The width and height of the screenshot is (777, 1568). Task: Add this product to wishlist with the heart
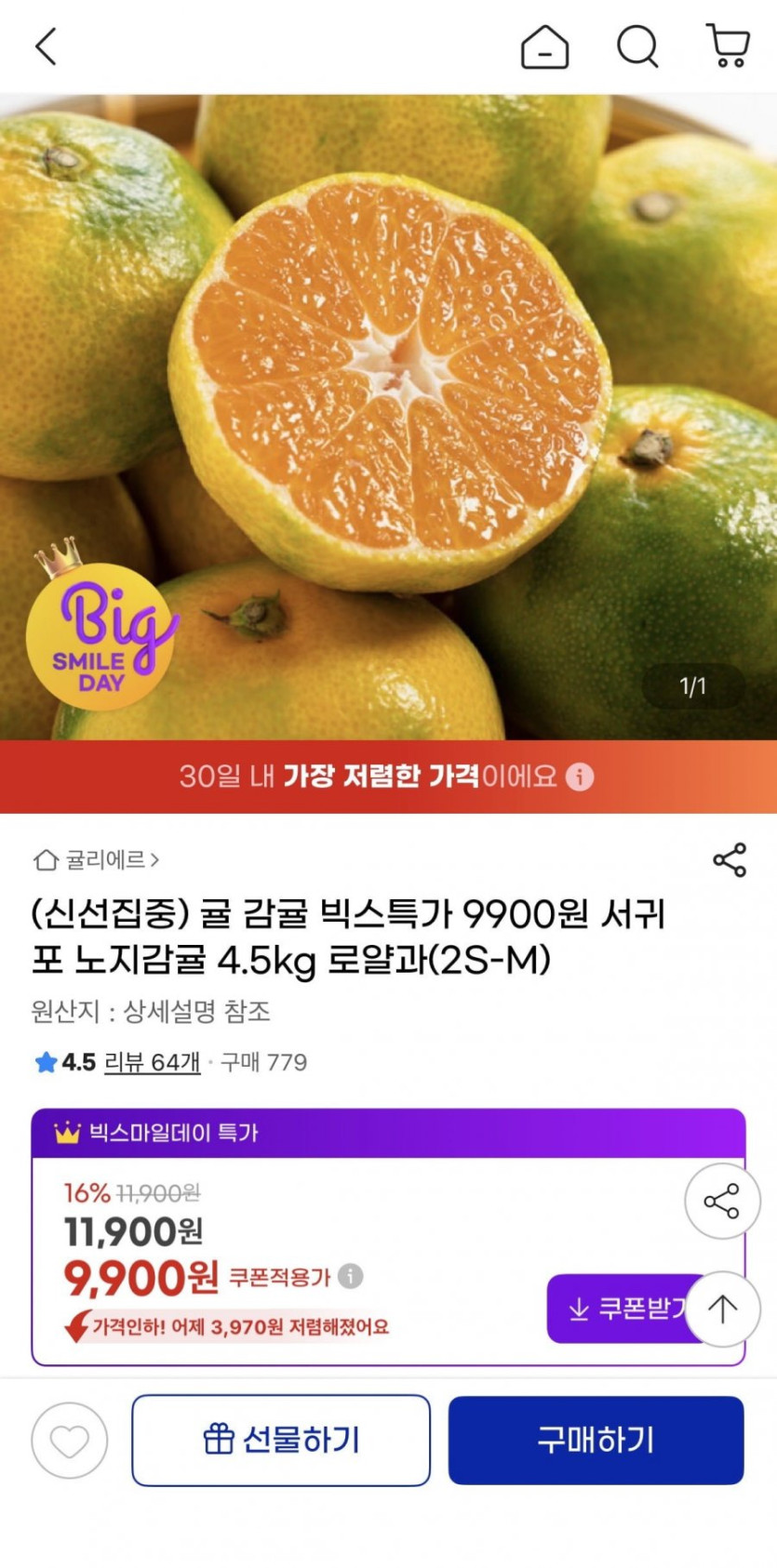70,1441
